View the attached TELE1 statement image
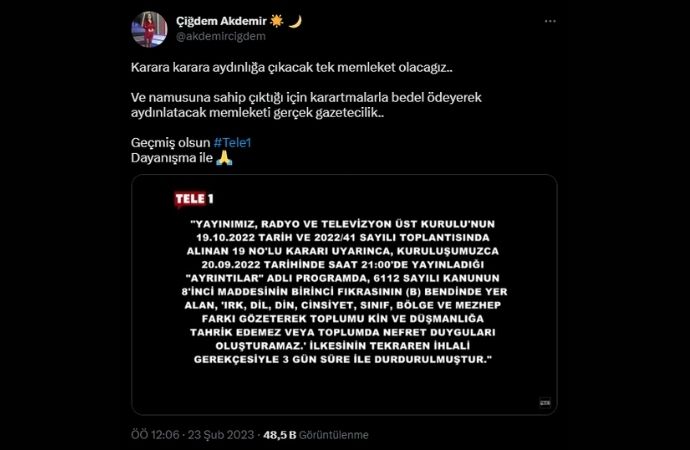Viewport: 690px width, 450px height. pyautogui.click(x=344, y=295)
